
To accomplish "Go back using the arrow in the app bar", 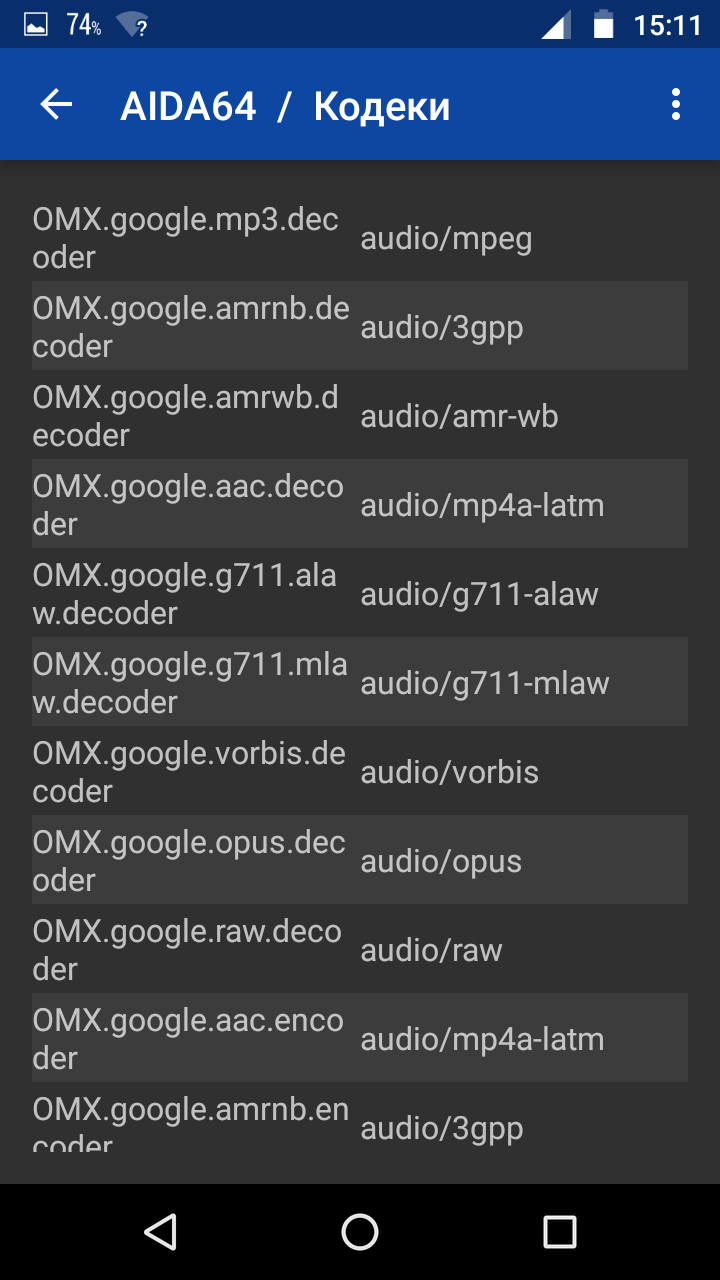I will coord(56,105).
